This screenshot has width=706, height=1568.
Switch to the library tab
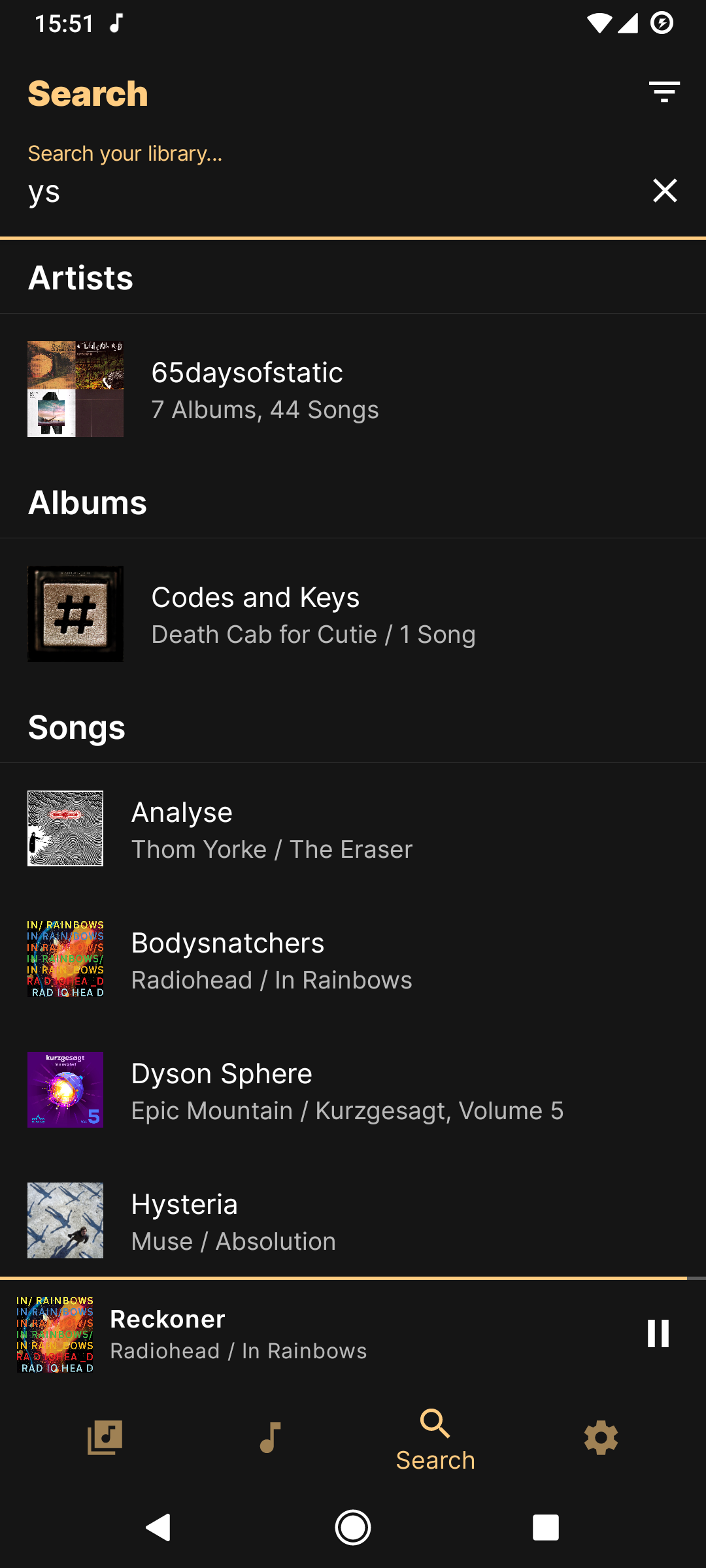click(105, 1437)
